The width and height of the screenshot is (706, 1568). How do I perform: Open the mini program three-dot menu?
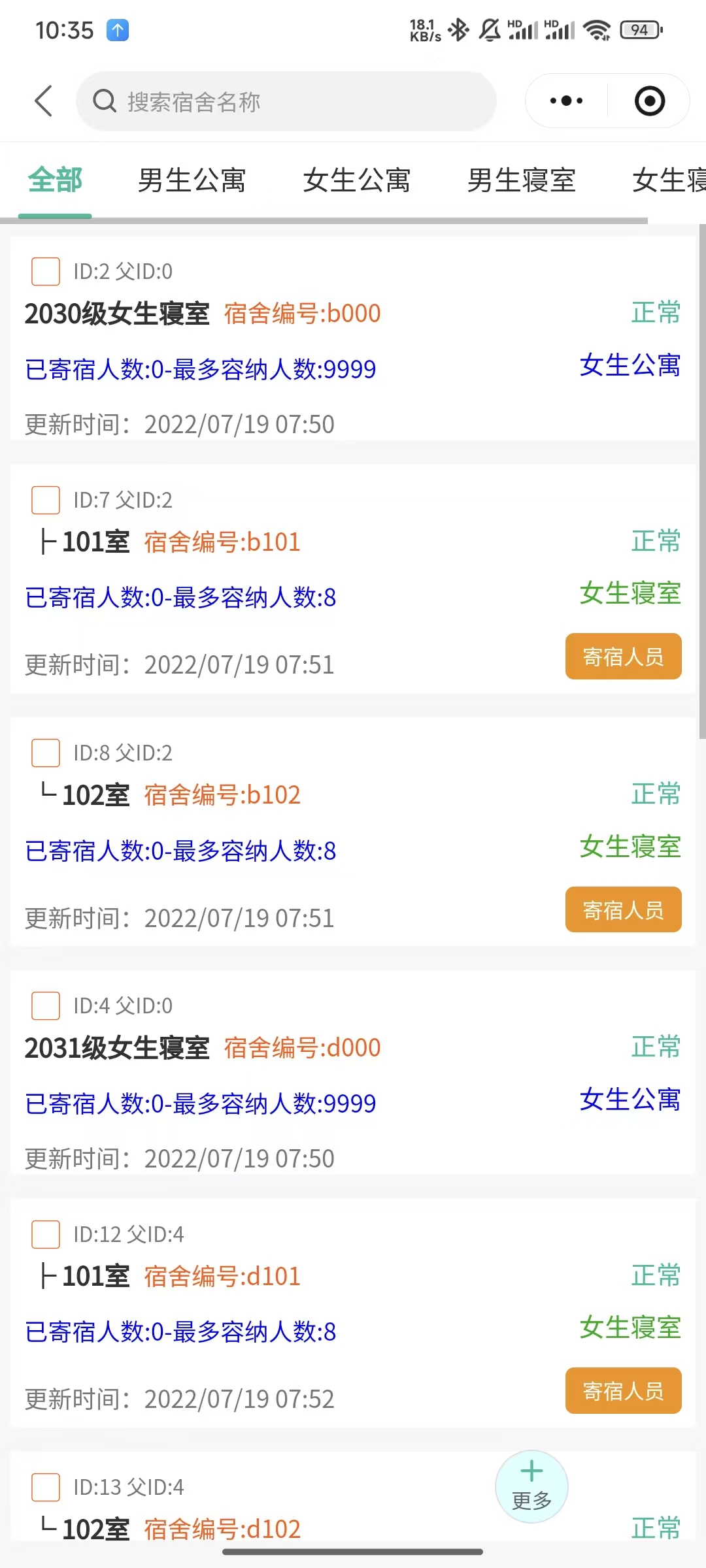click(x=566, y=101)
